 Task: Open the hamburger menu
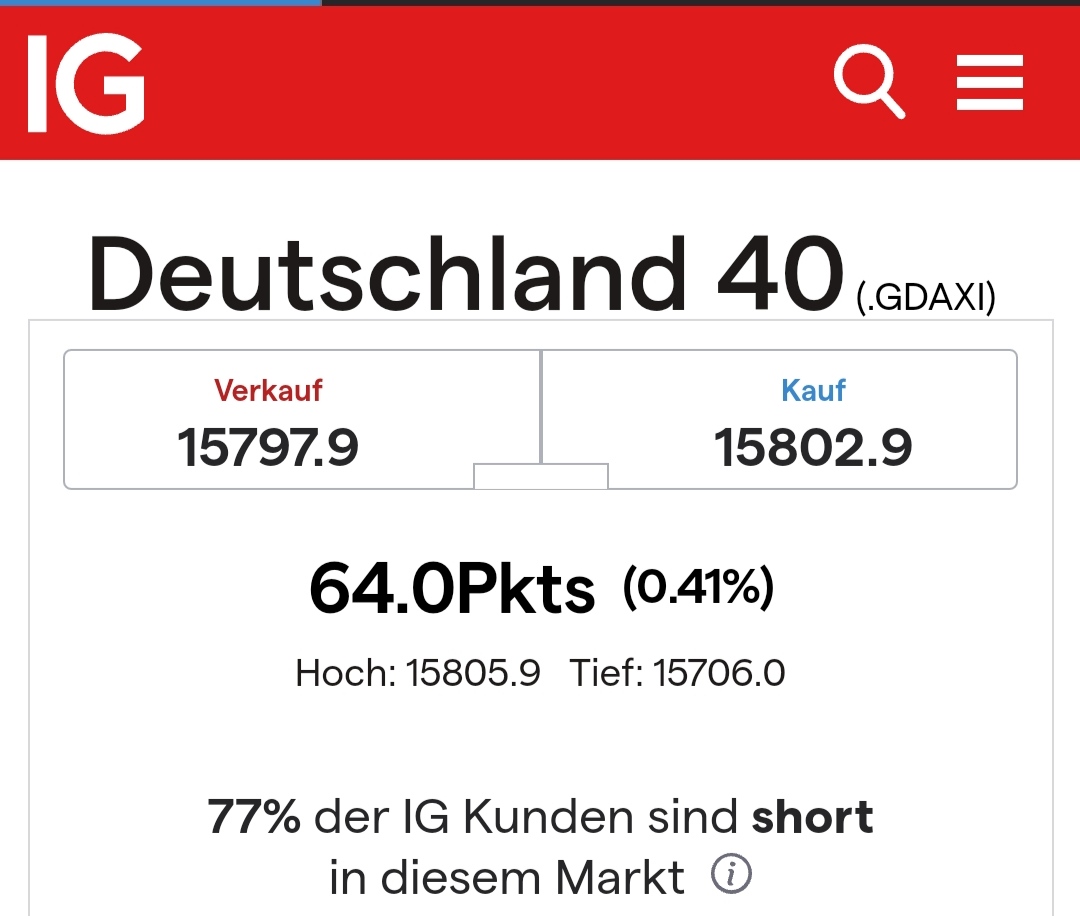click(x=989, y=83)
